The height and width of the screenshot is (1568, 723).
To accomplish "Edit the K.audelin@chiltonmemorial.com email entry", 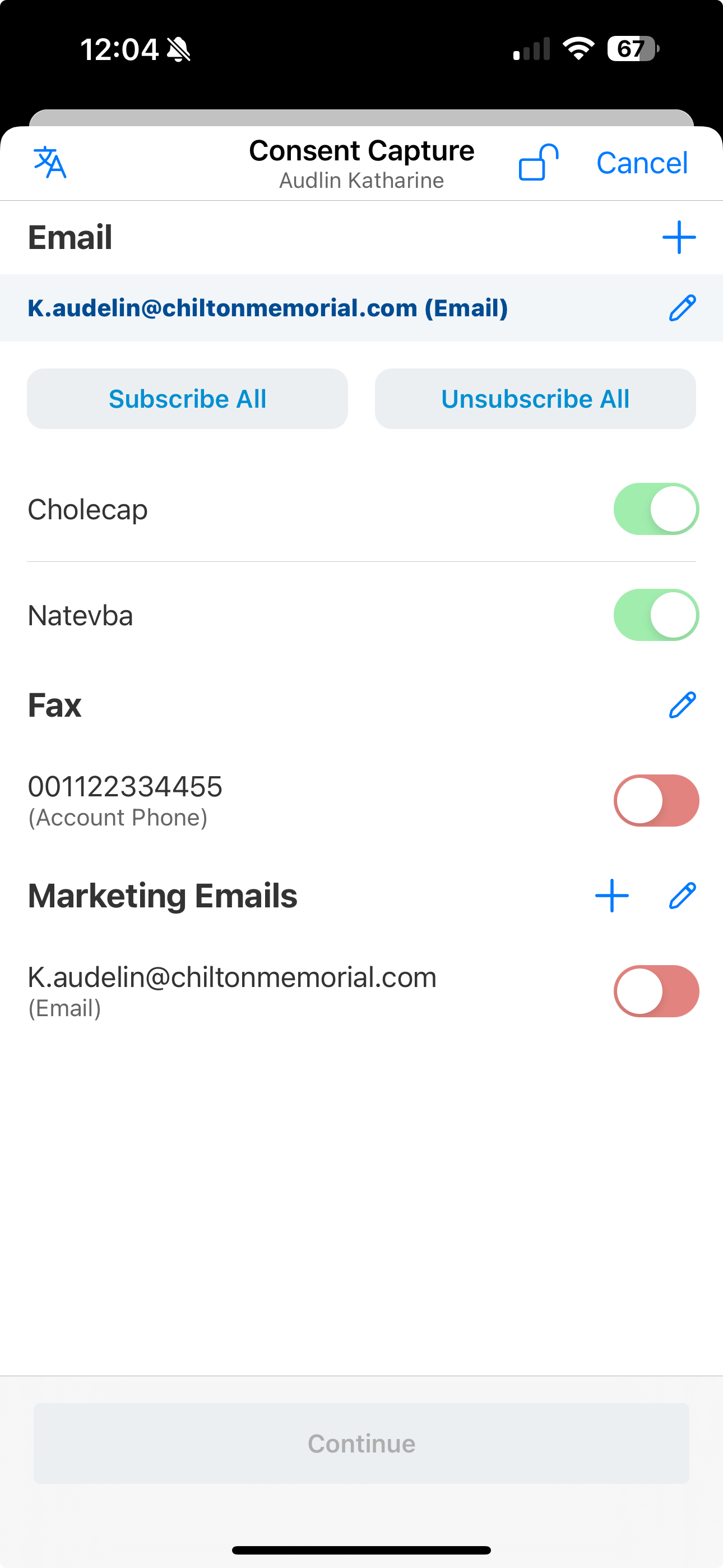I will (x=682, y=308).
